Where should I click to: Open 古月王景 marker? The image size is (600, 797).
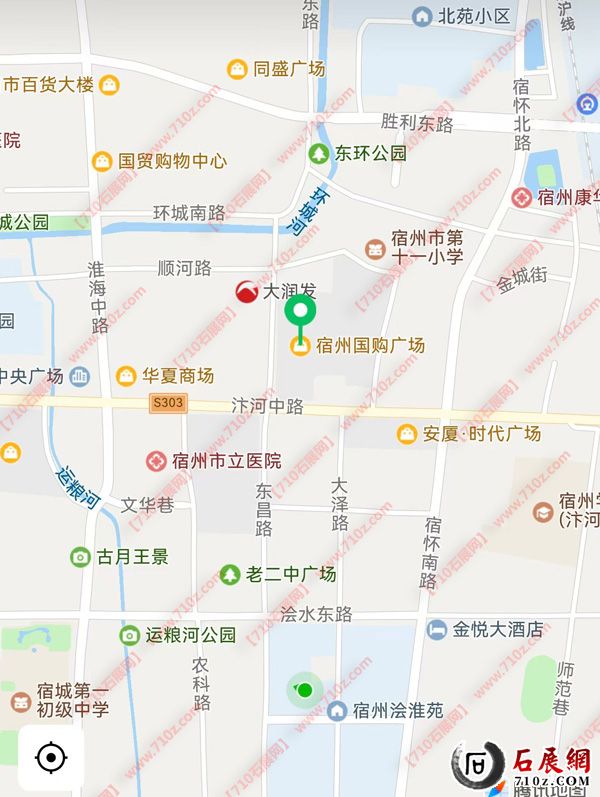click(80, 556)
